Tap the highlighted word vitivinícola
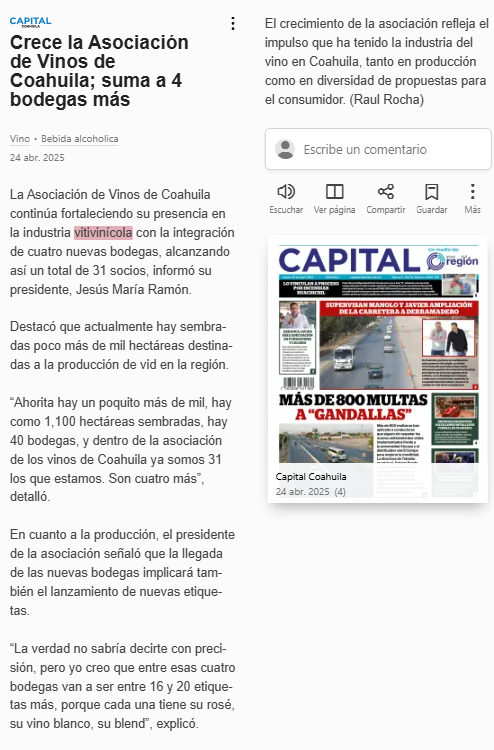The height and width of the screenshot is (750, 494). pos(103,233)
